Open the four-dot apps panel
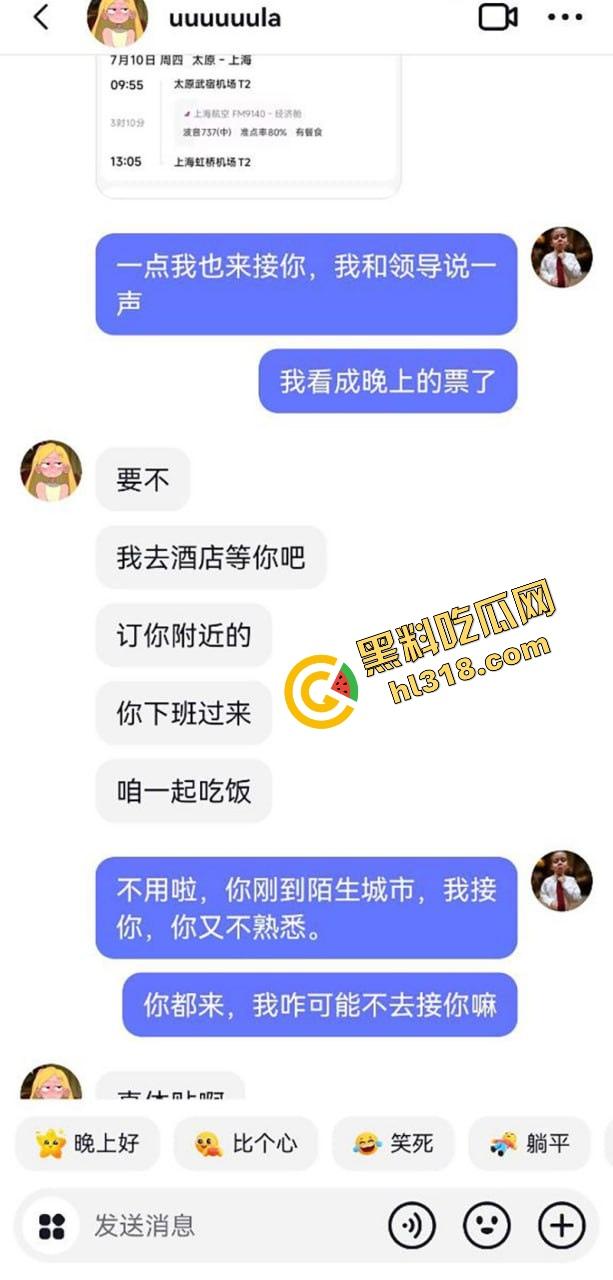The width and height of the screenshot is (613, 1280). pos(51,1226)
